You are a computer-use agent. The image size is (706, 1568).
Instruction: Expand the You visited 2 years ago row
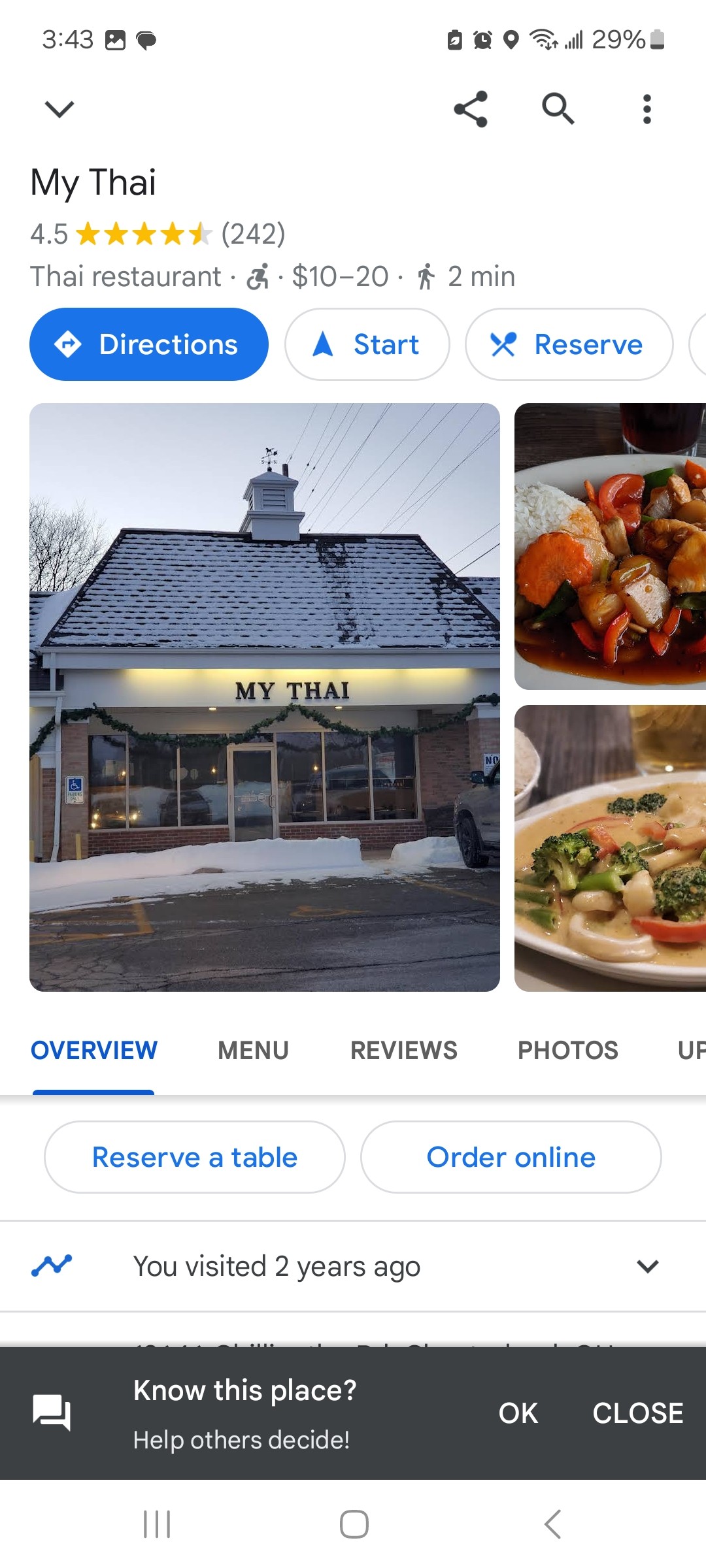647,1266
